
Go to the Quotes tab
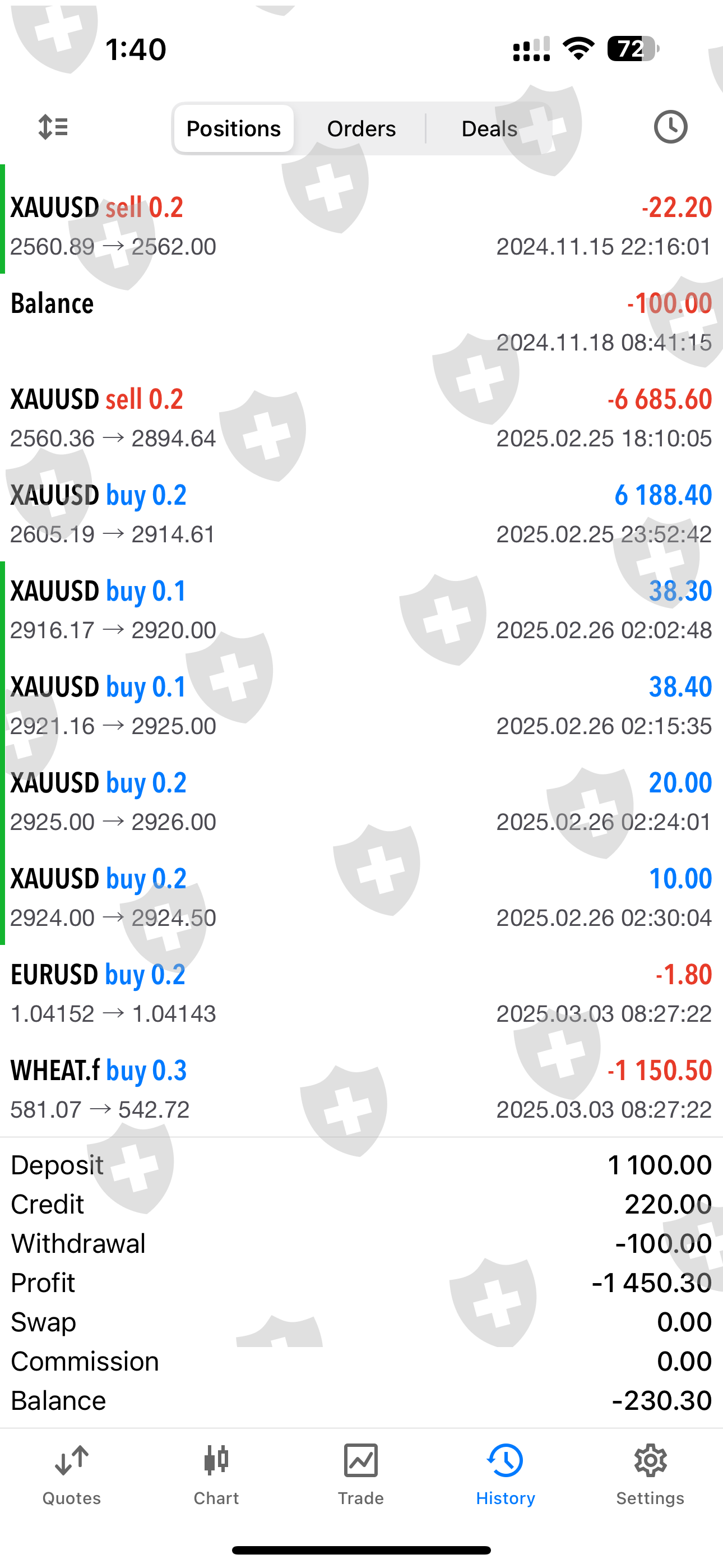(72, 1473)
